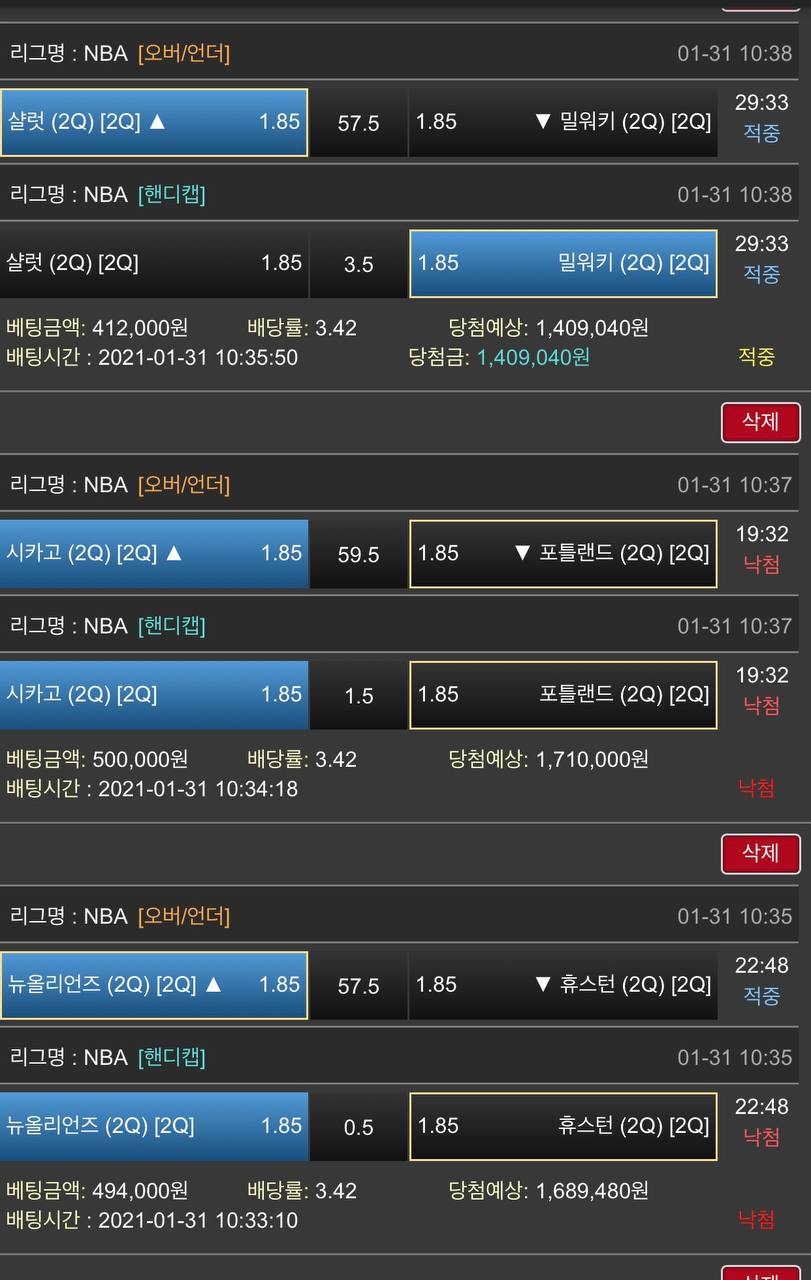Delete the 500,000원 시카고 포틀랜드 bet record
Image resolution: width=811 pixels, height=1280 pixels.
click(x=760, y=853)
